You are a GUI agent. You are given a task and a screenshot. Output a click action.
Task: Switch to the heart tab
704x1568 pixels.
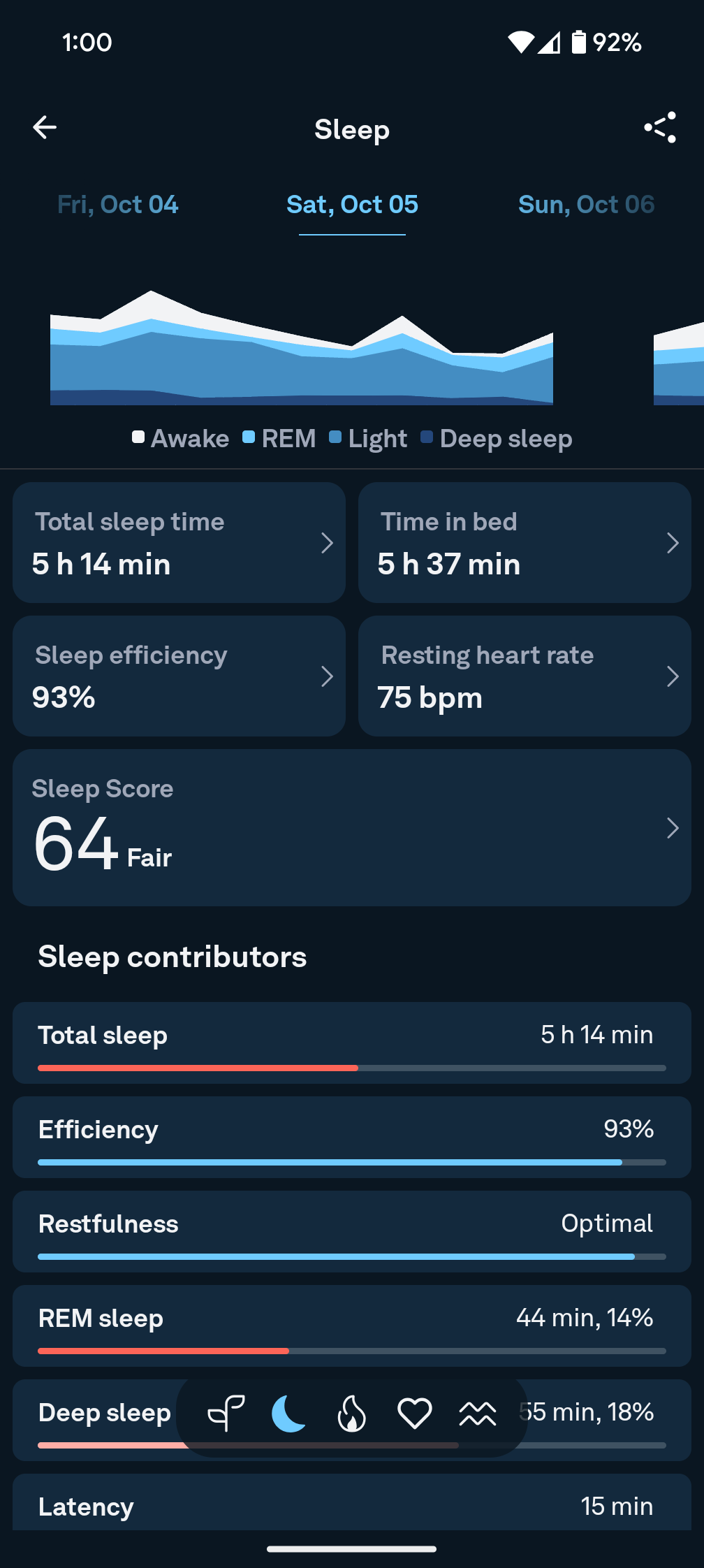[414, 1414]
